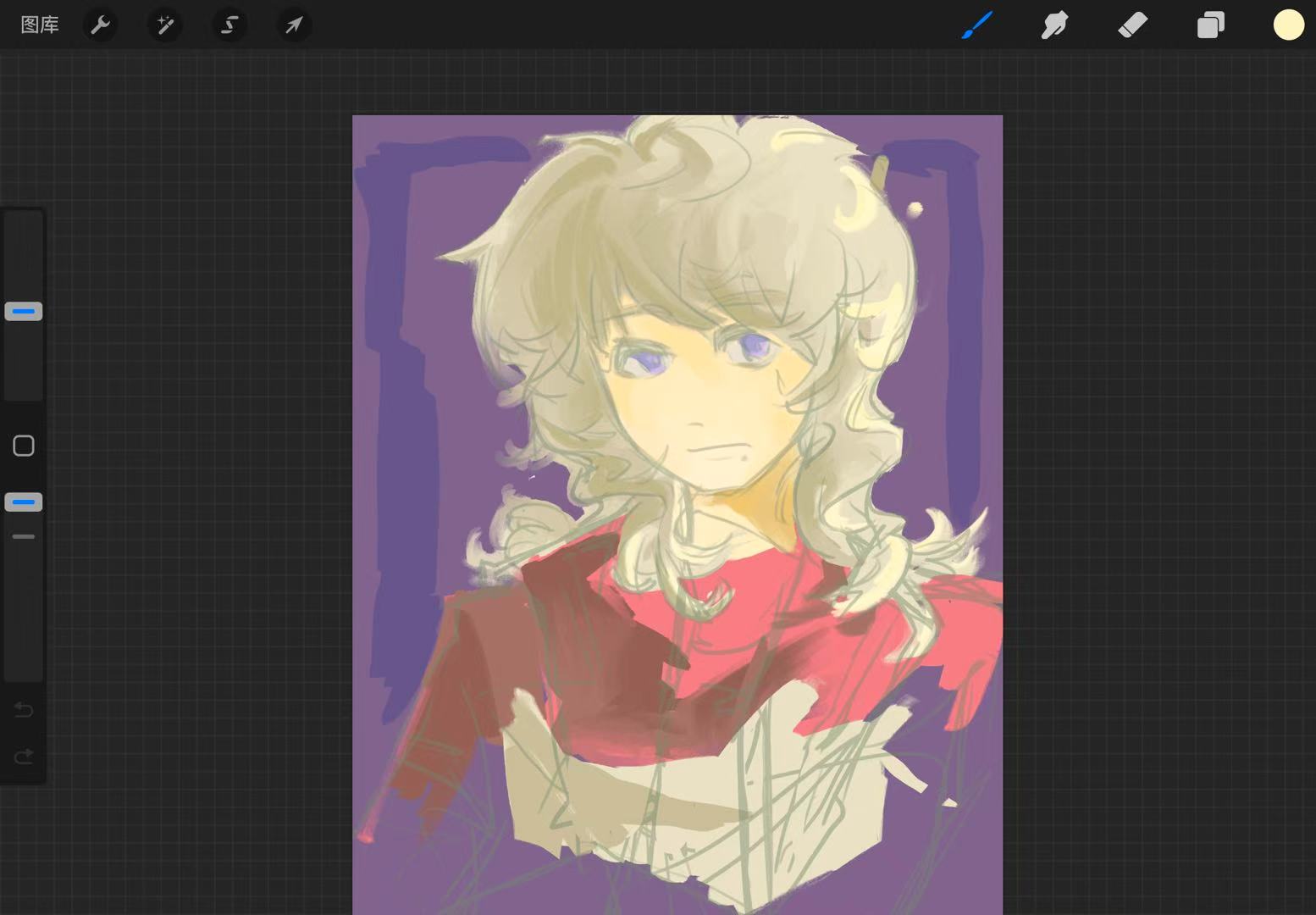Open the wrench actions menu
This screenshot has height=915, width=1316.
pos(101,25)
